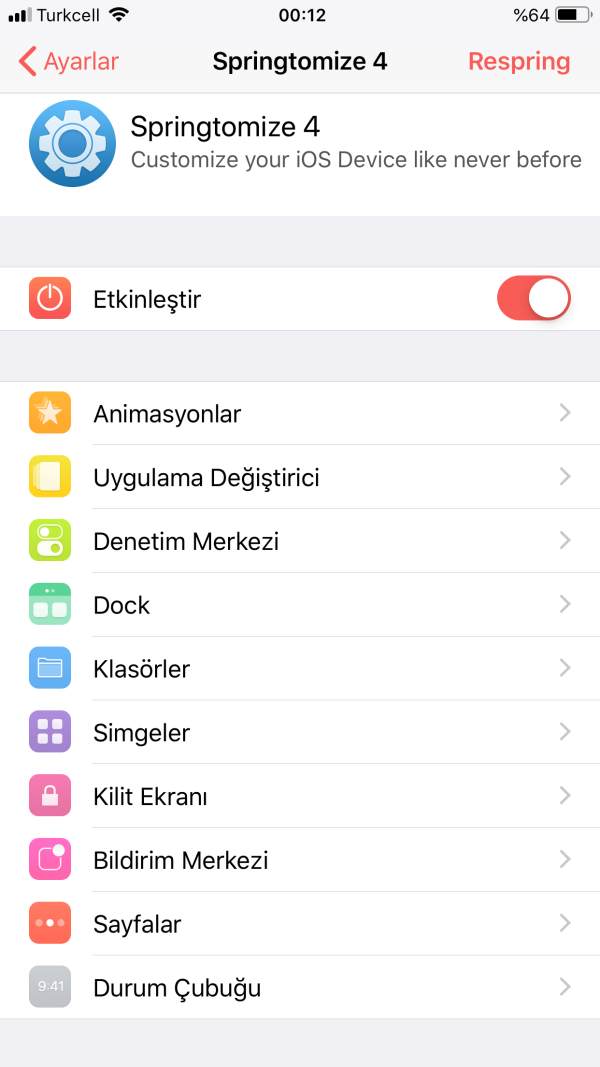The image size is (600, 1067).
Task: Open Bildirim Merkezi settings
Action: [x=300, y=860]
